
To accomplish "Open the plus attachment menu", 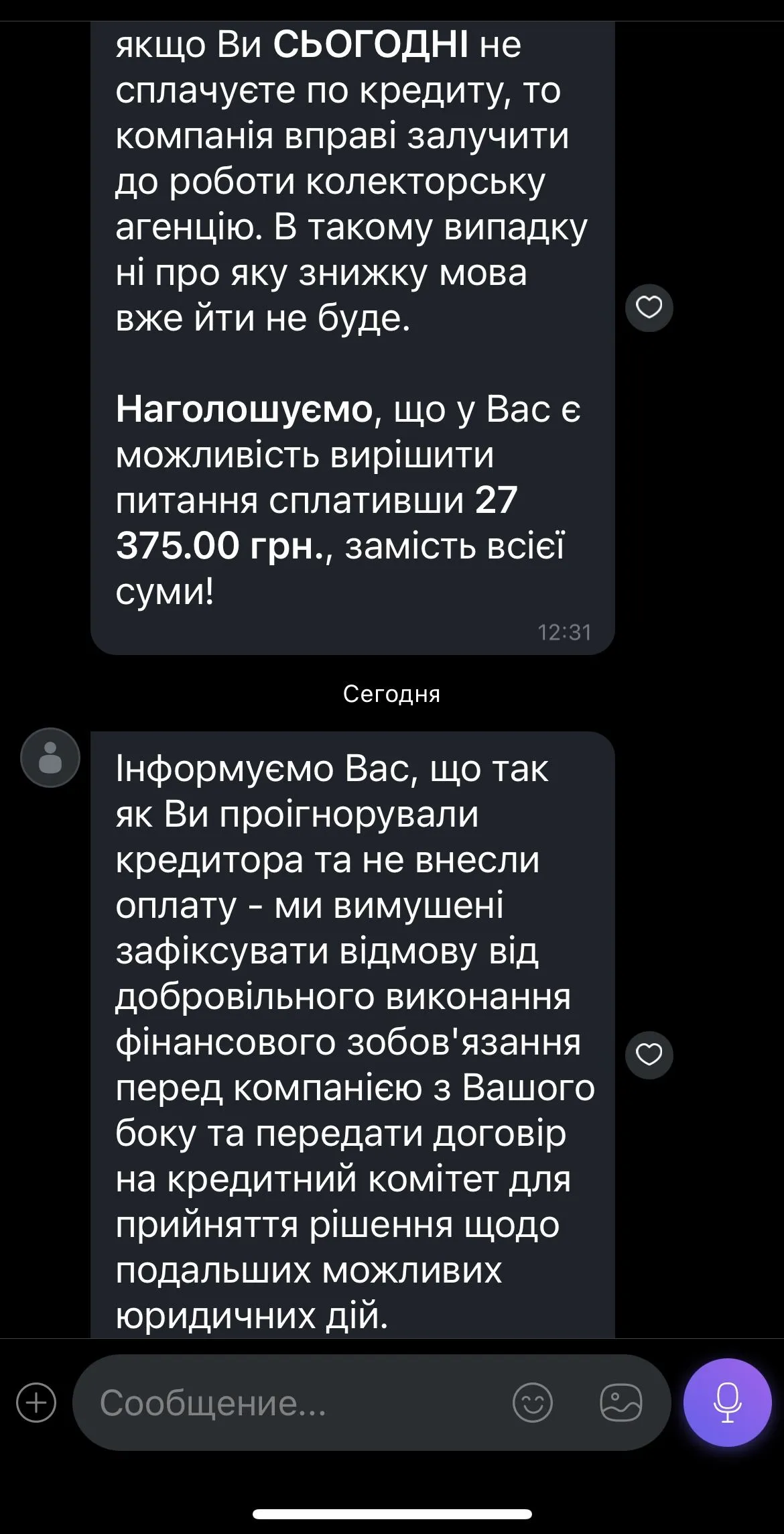I will coord(36,1403).
